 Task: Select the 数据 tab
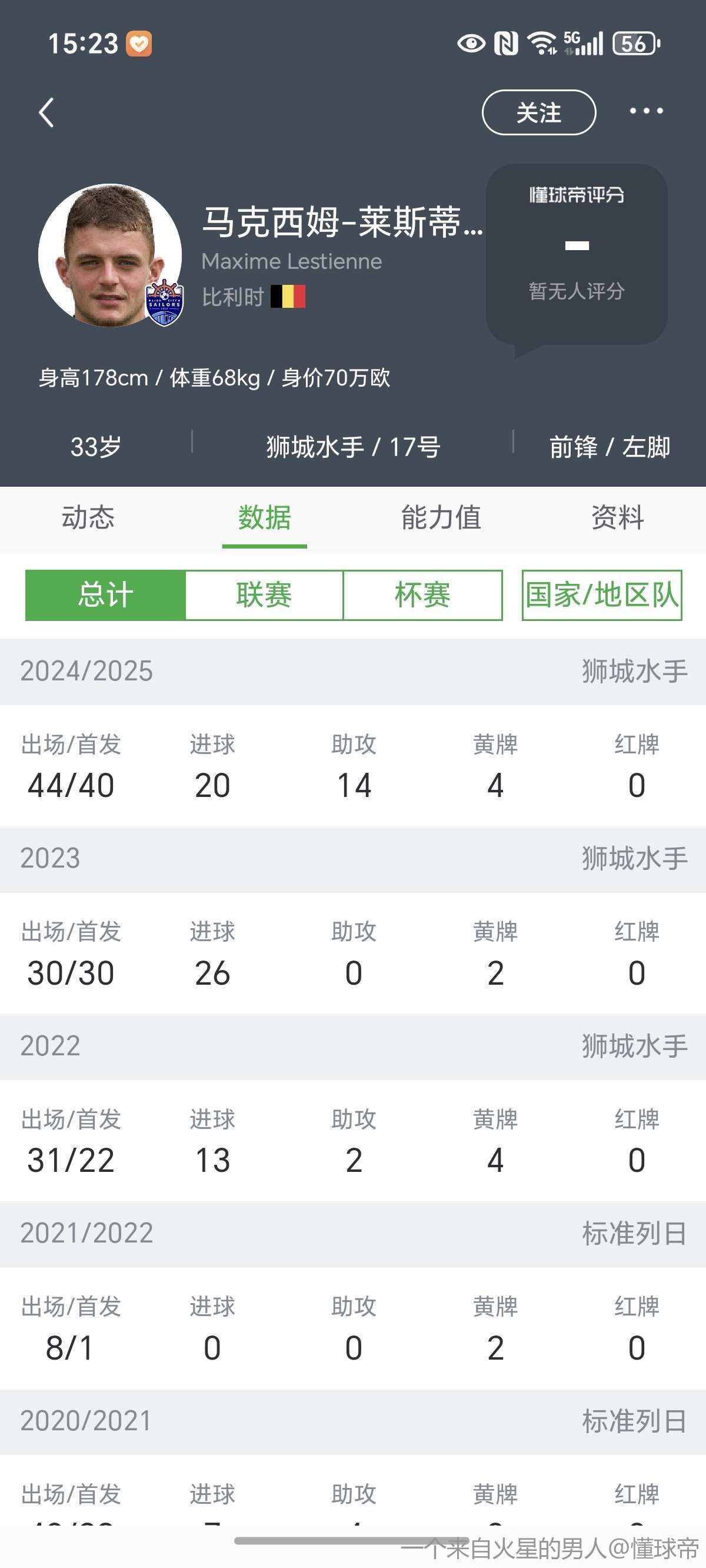(x=264, y=518)
